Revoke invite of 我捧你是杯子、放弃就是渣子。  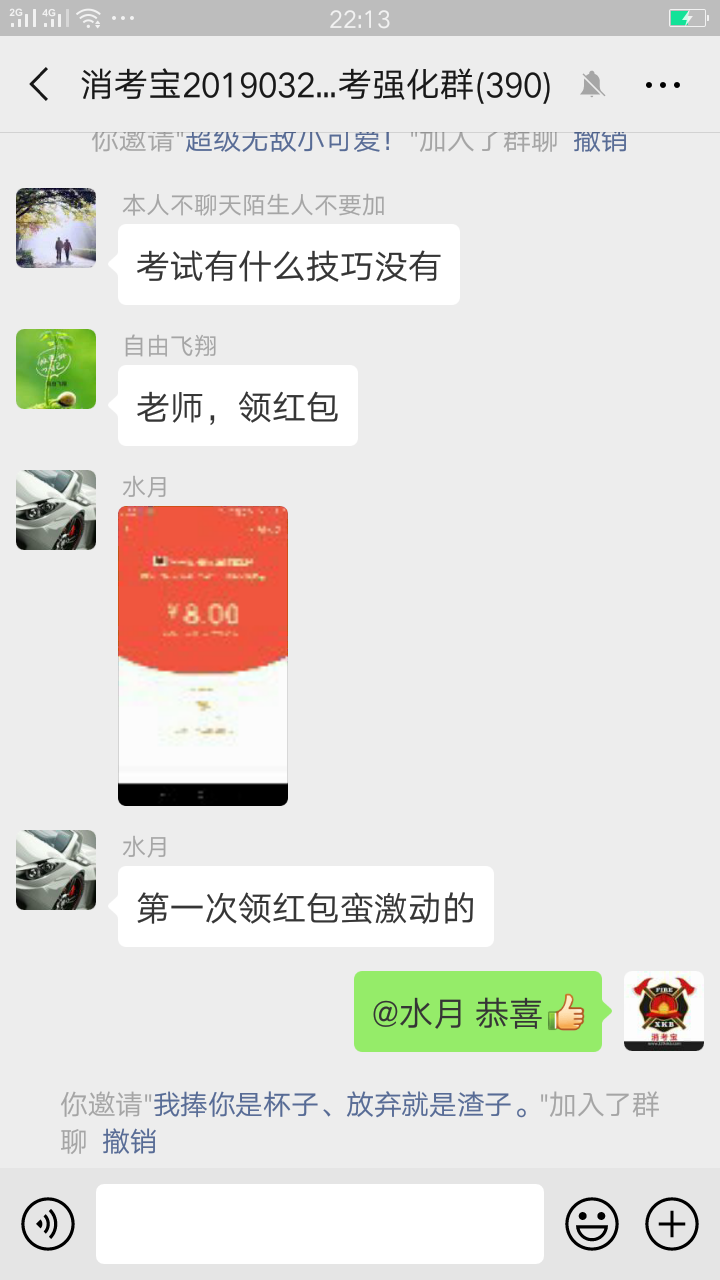[x=129, y=1141]
